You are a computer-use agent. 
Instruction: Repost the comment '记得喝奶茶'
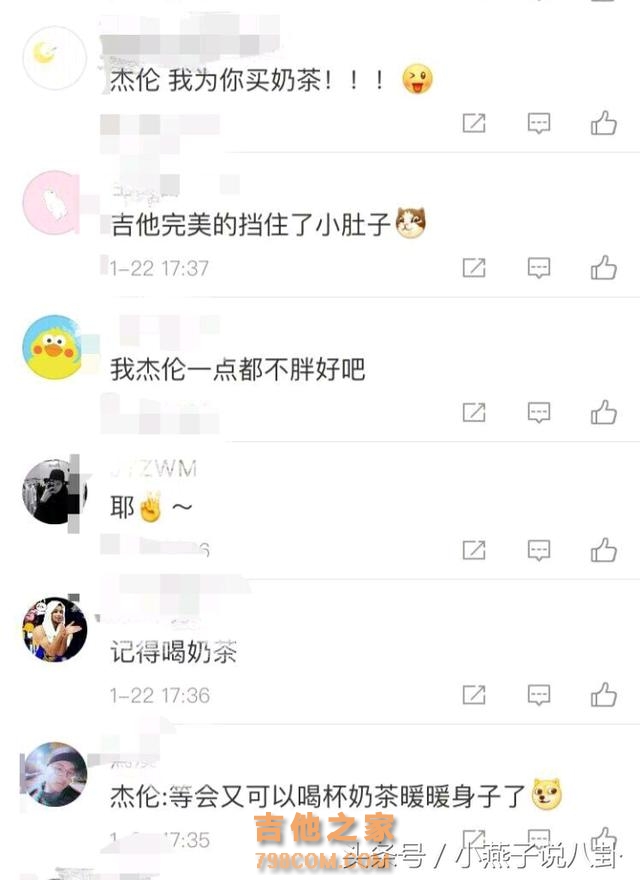[474, 695]
